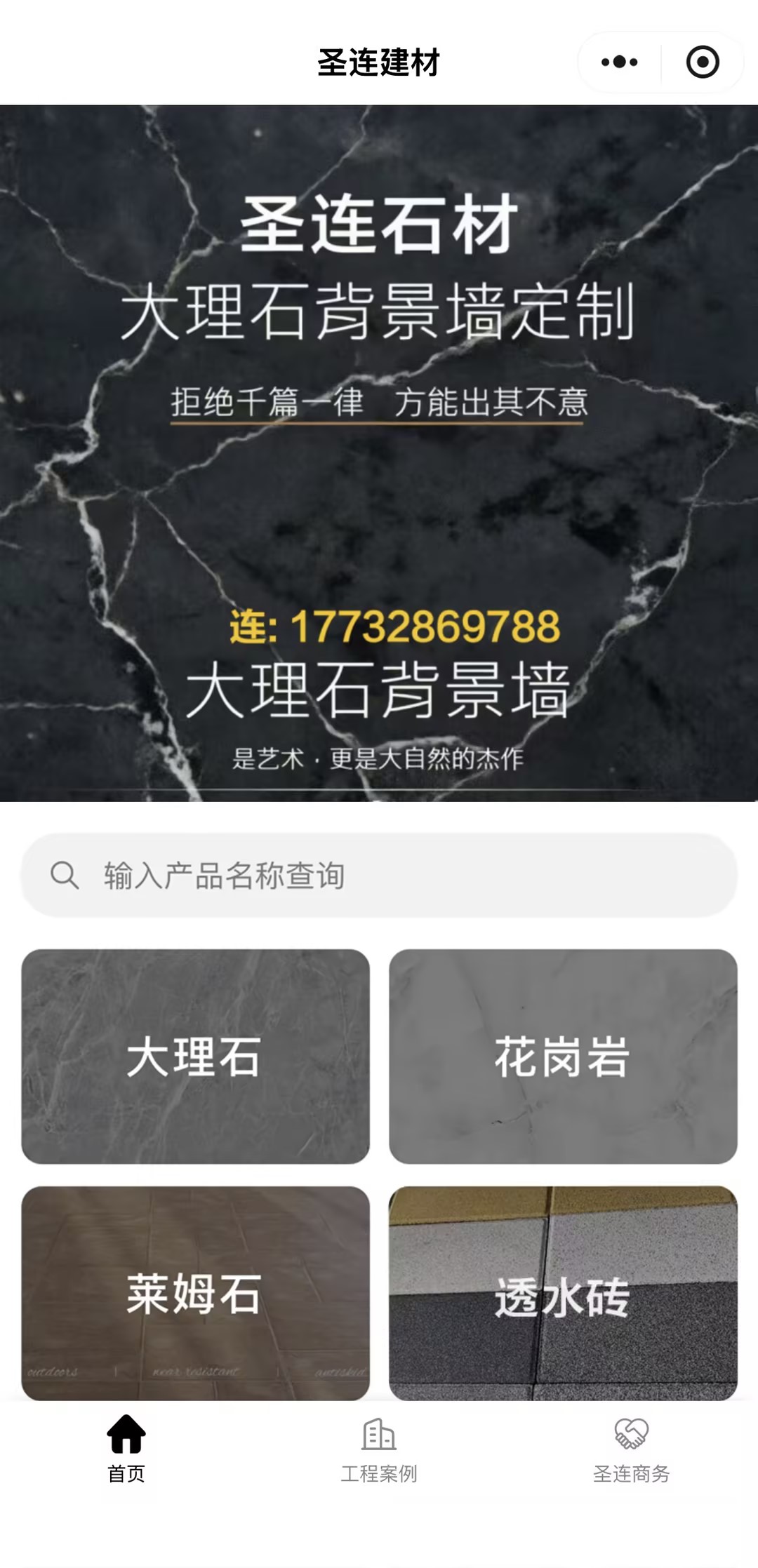The width and height of the screenshot is (758, 1568).
Task: Open the 圣连石材 marble banner
Action: 379,453
